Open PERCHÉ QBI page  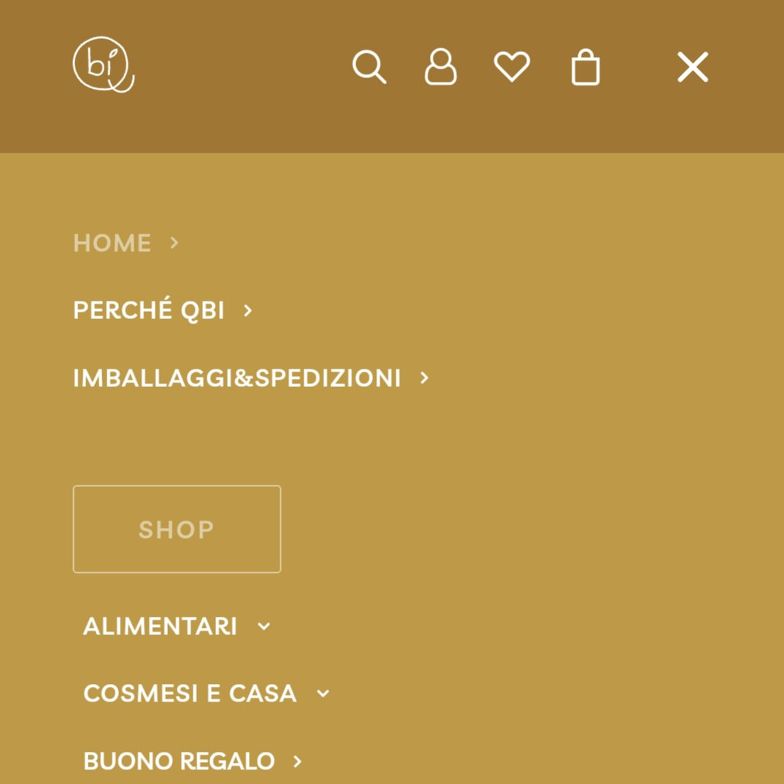(x=149, y=310)
